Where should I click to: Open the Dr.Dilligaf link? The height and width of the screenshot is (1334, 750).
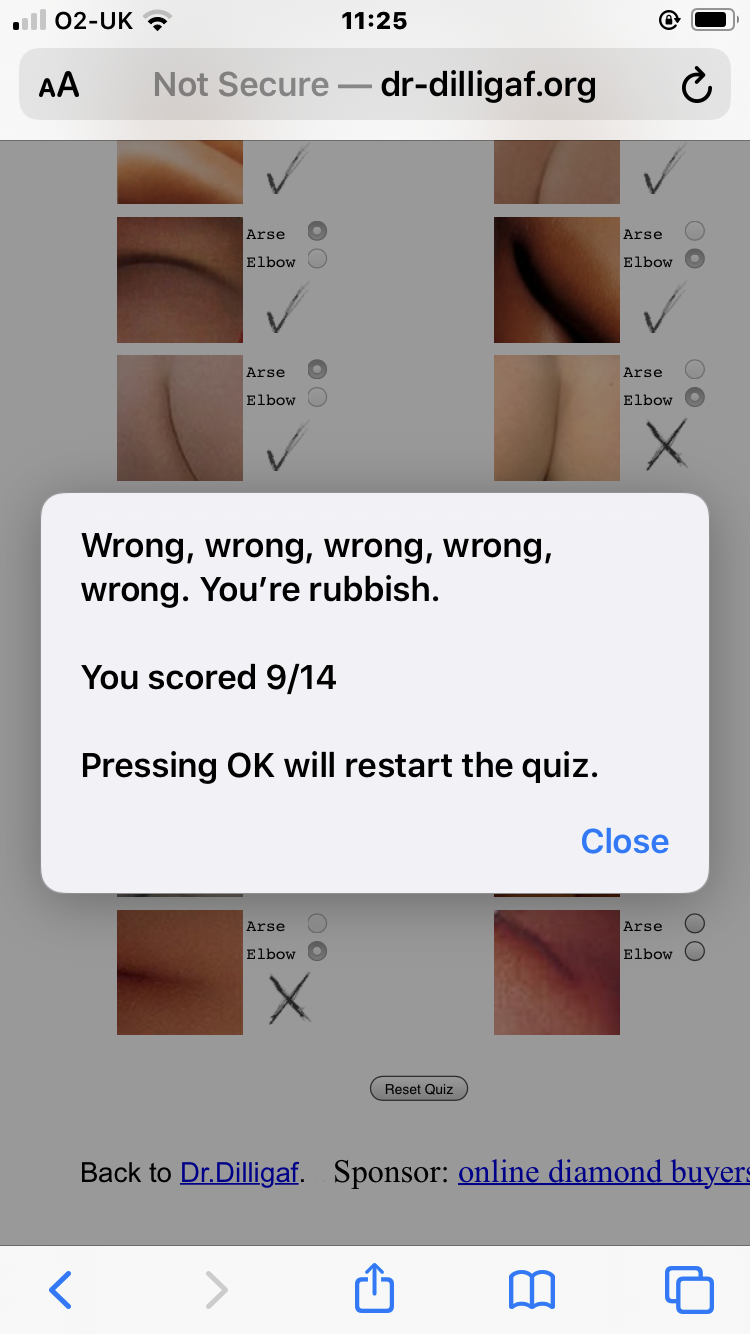coord(240,1173)
